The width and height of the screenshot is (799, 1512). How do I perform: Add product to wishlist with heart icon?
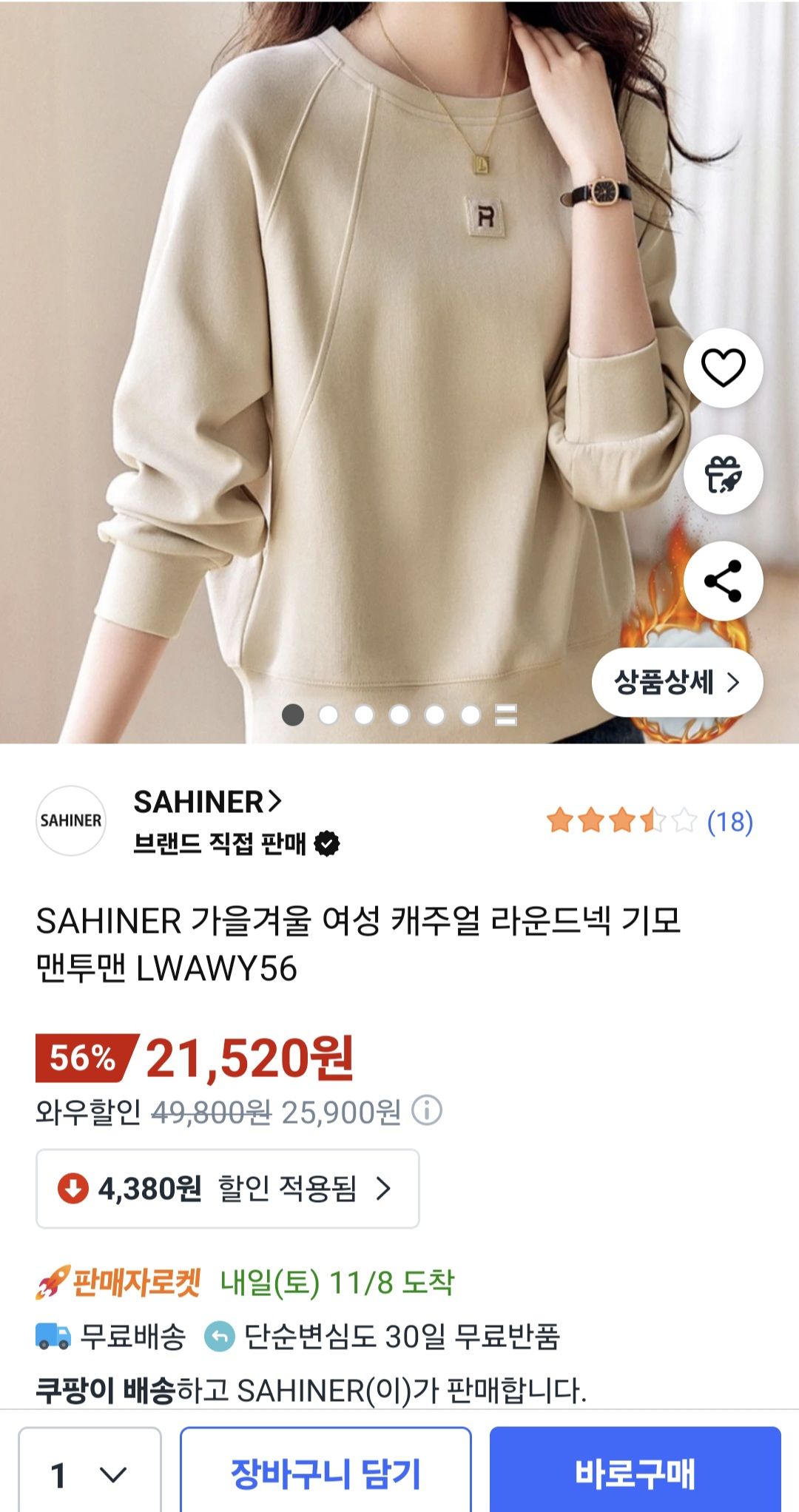(x=723, y=368)
